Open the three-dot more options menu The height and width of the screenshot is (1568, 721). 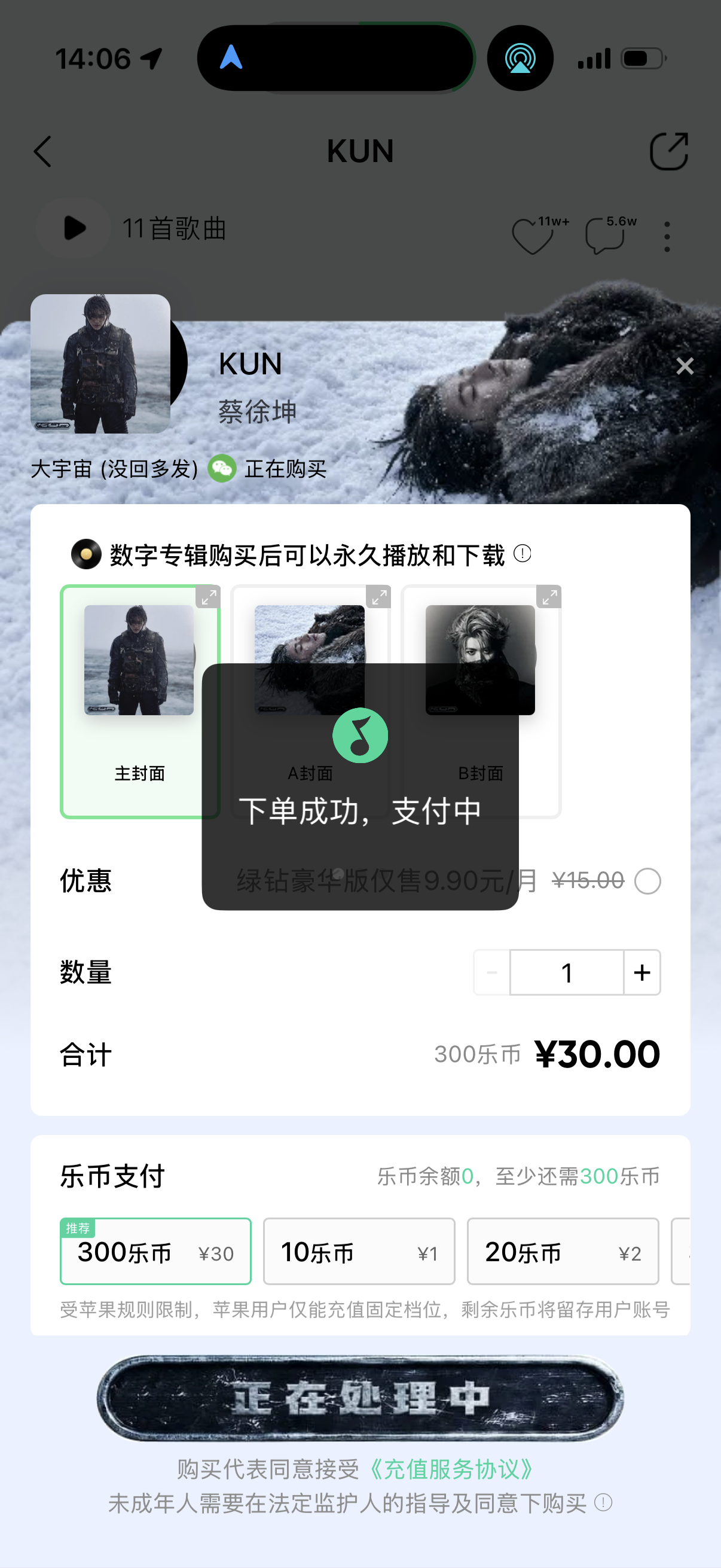tap(667, 236)
